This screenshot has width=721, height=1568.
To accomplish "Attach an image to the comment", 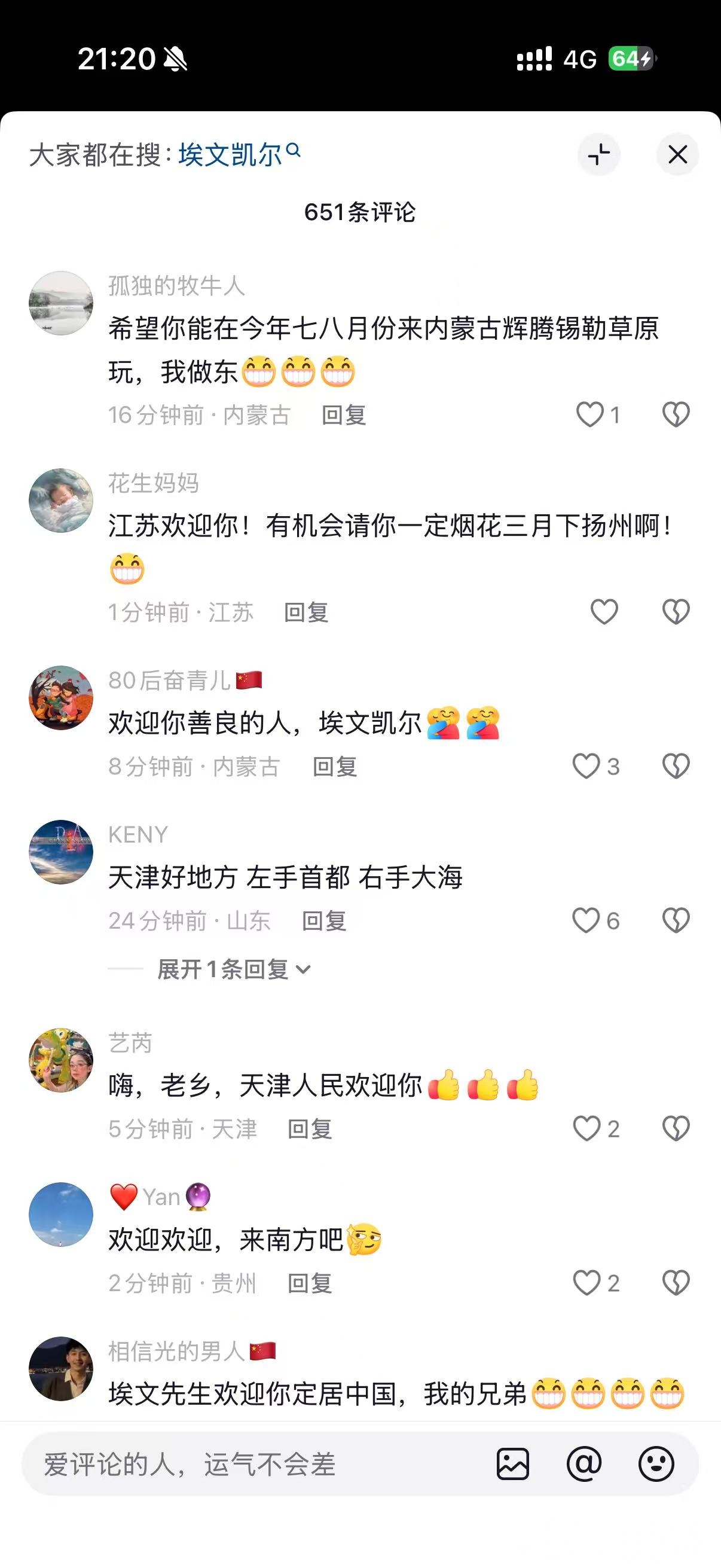I will coord(513,1464).
